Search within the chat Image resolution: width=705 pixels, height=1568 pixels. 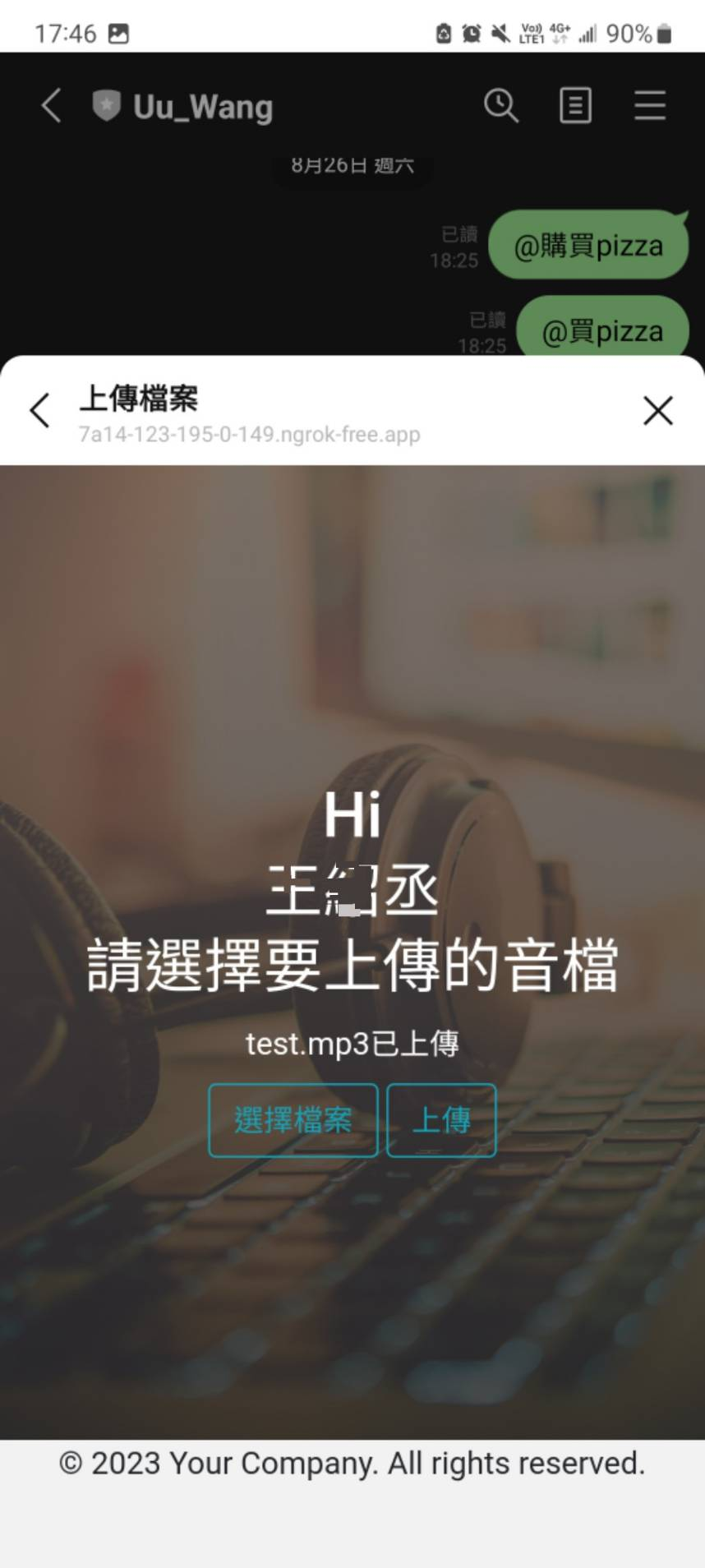tap(500, 106)
